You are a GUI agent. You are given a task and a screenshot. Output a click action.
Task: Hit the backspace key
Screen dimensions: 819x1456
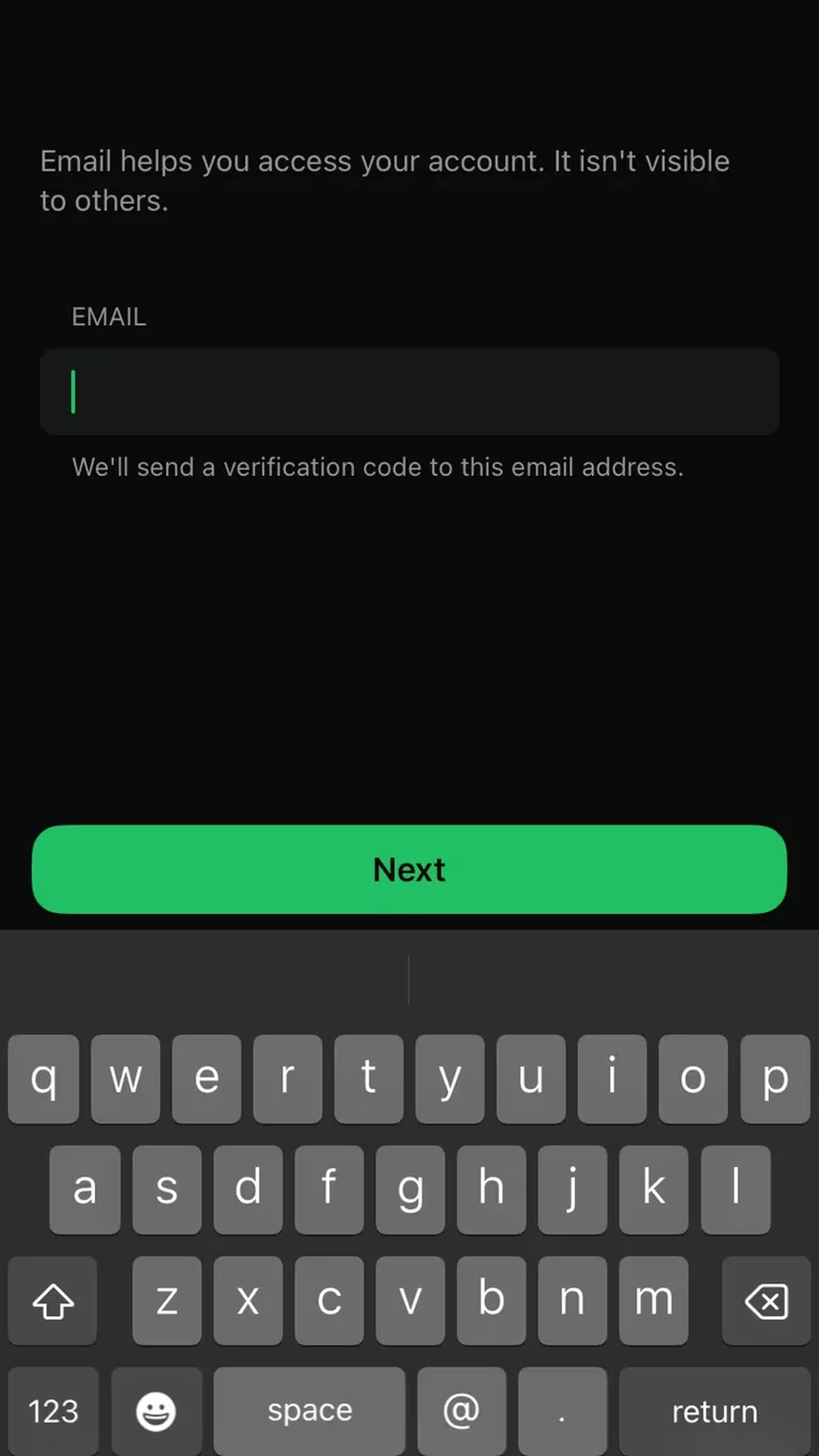[766, 1300]
